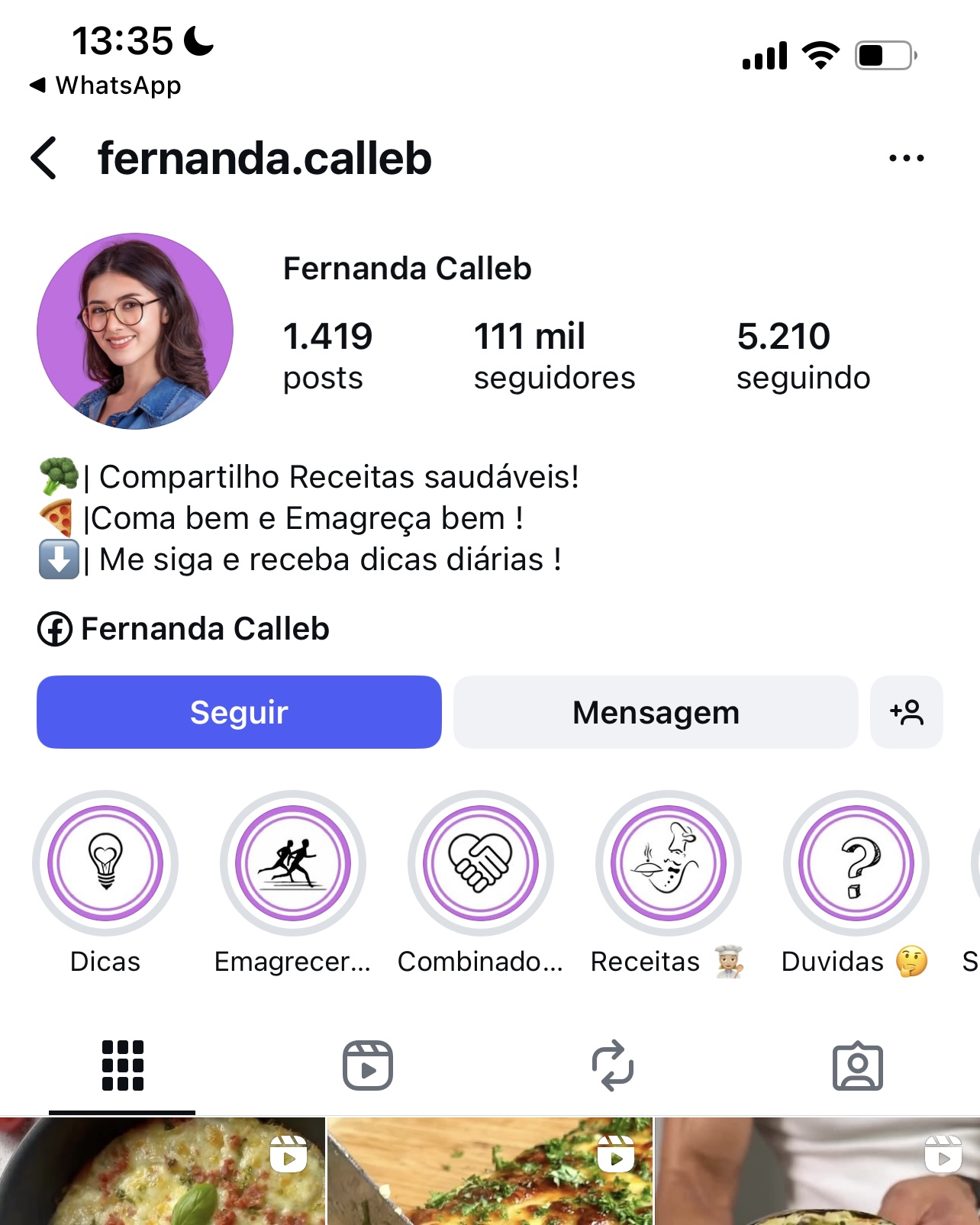Open the 111 mil seguidores list
Screen dimensions: 980x1225
(554, 356)
